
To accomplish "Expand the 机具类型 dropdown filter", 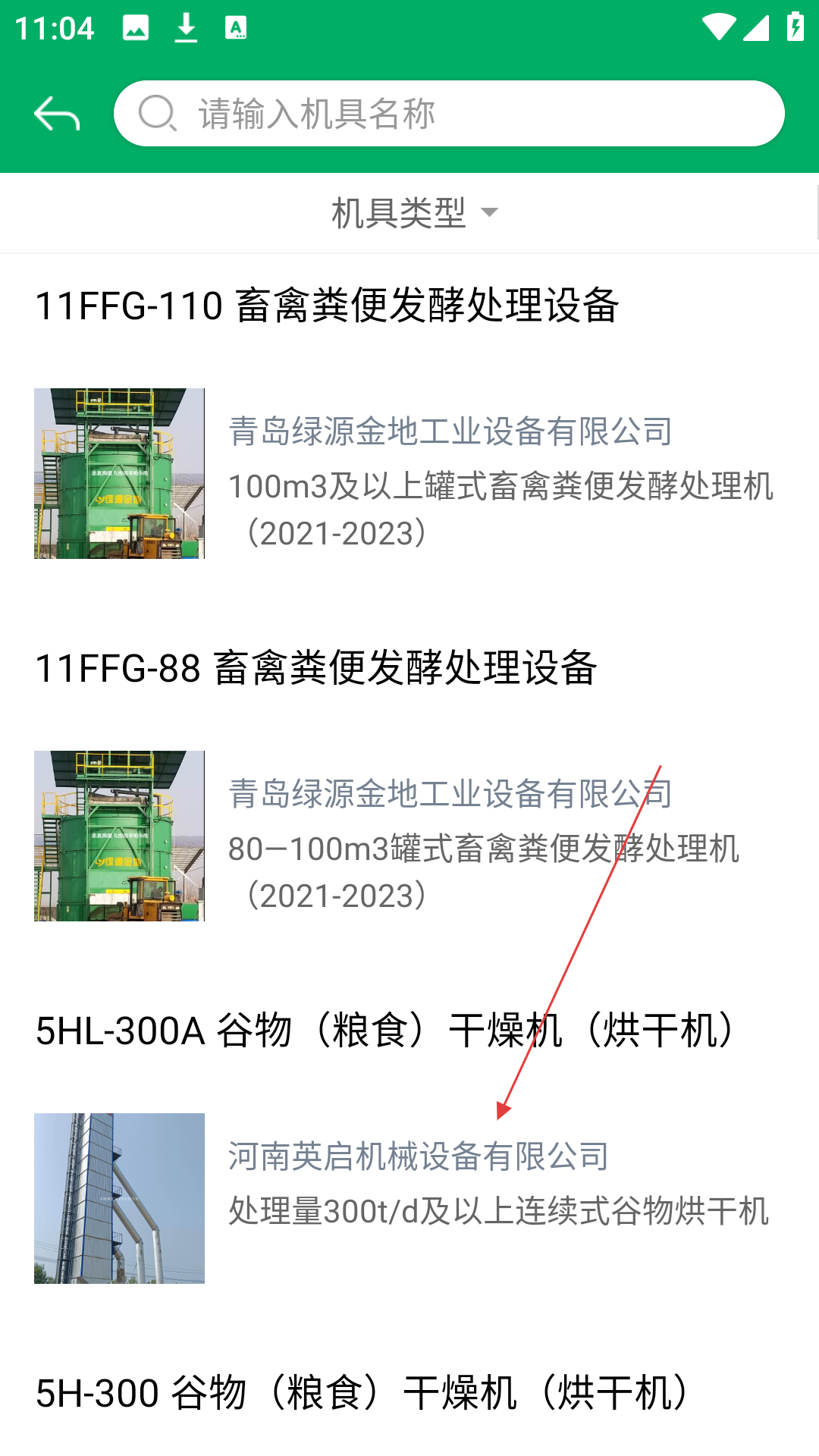I will tap(415, 212).
